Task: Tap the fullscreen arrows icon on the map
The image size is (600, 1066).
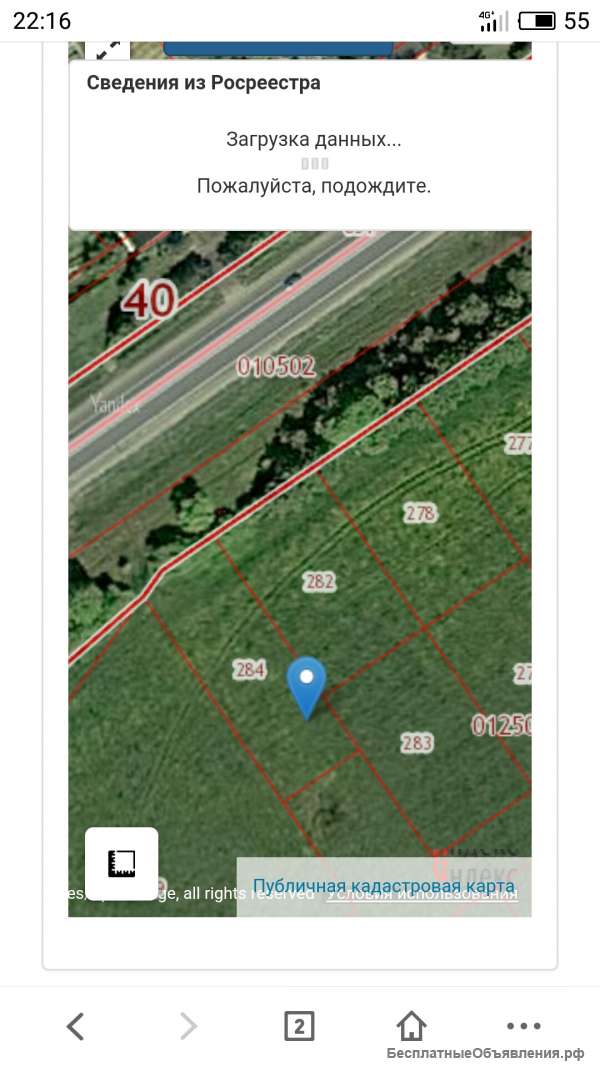Action: point(107,52)
